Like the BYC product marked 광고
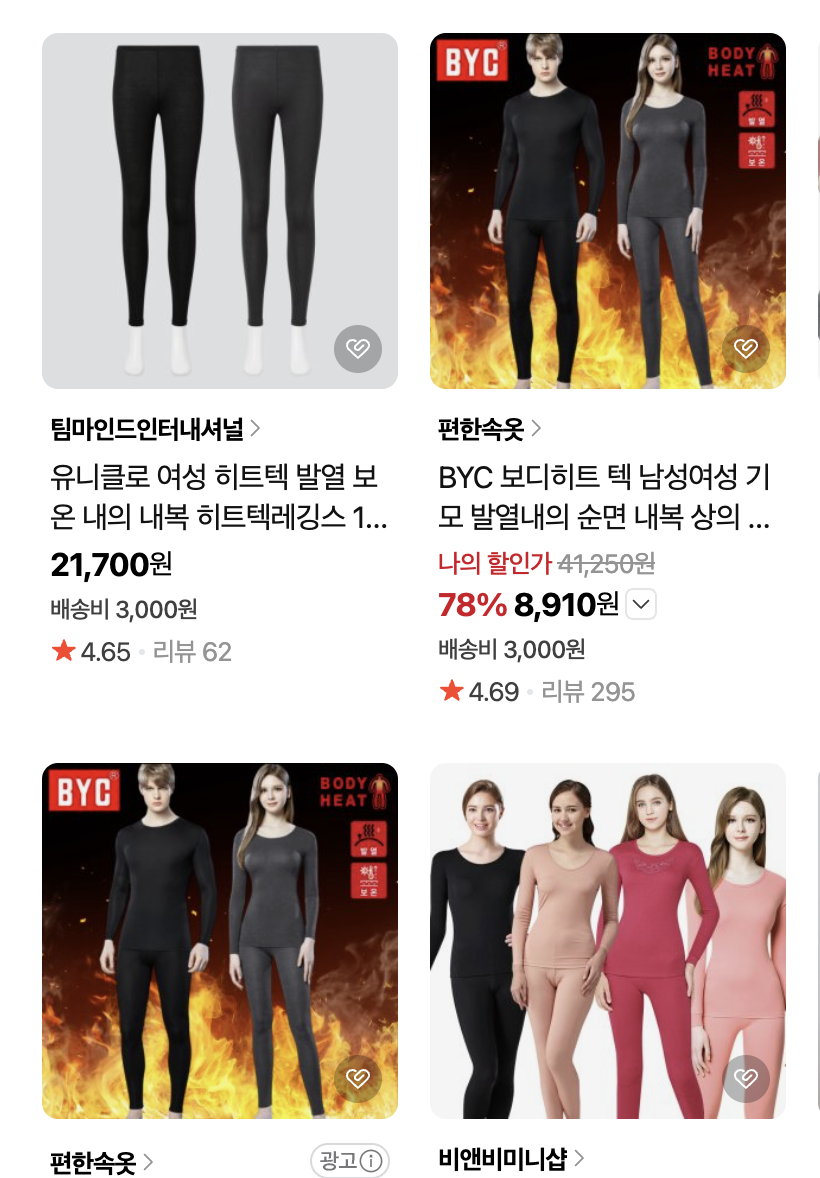This screenshot has width=820, height=1178. click(x=357, y=1079)
